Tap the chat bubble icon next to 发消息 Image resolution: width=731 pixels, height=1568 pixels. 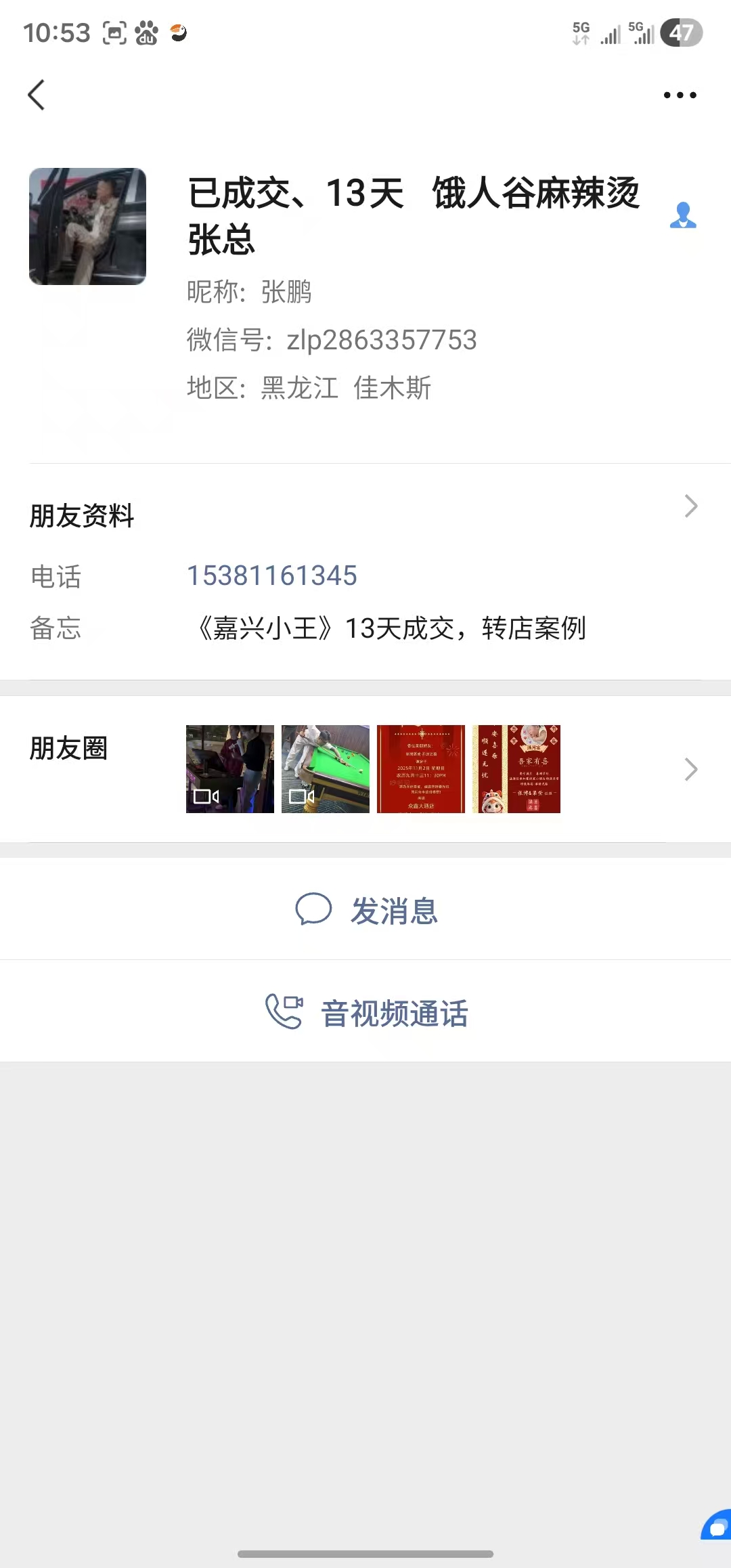pos(315,910)
